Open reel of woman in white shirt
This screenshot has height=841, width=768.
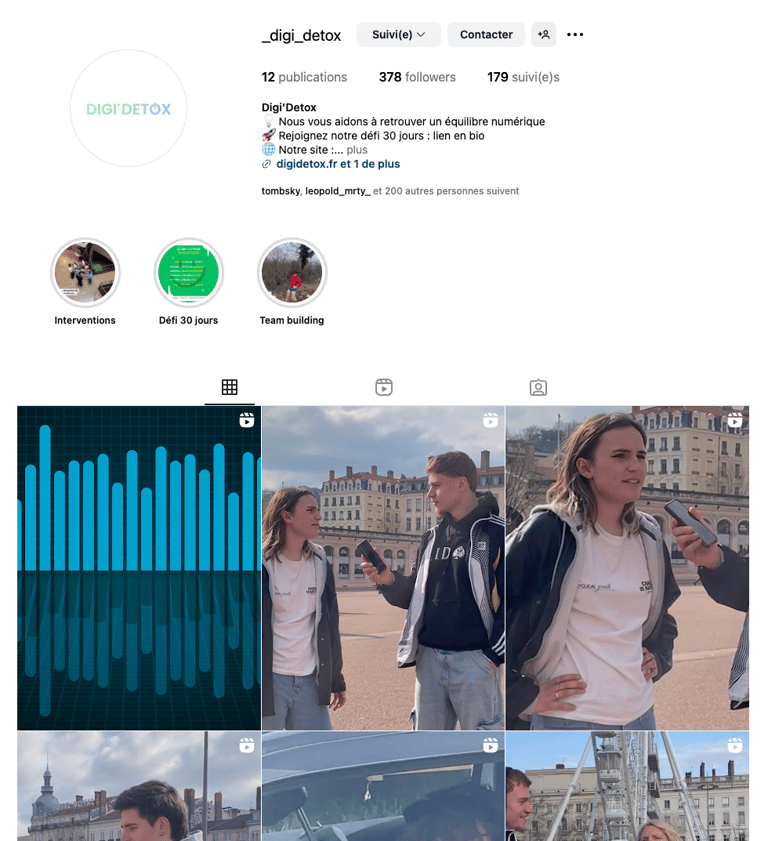coord(627,567)
